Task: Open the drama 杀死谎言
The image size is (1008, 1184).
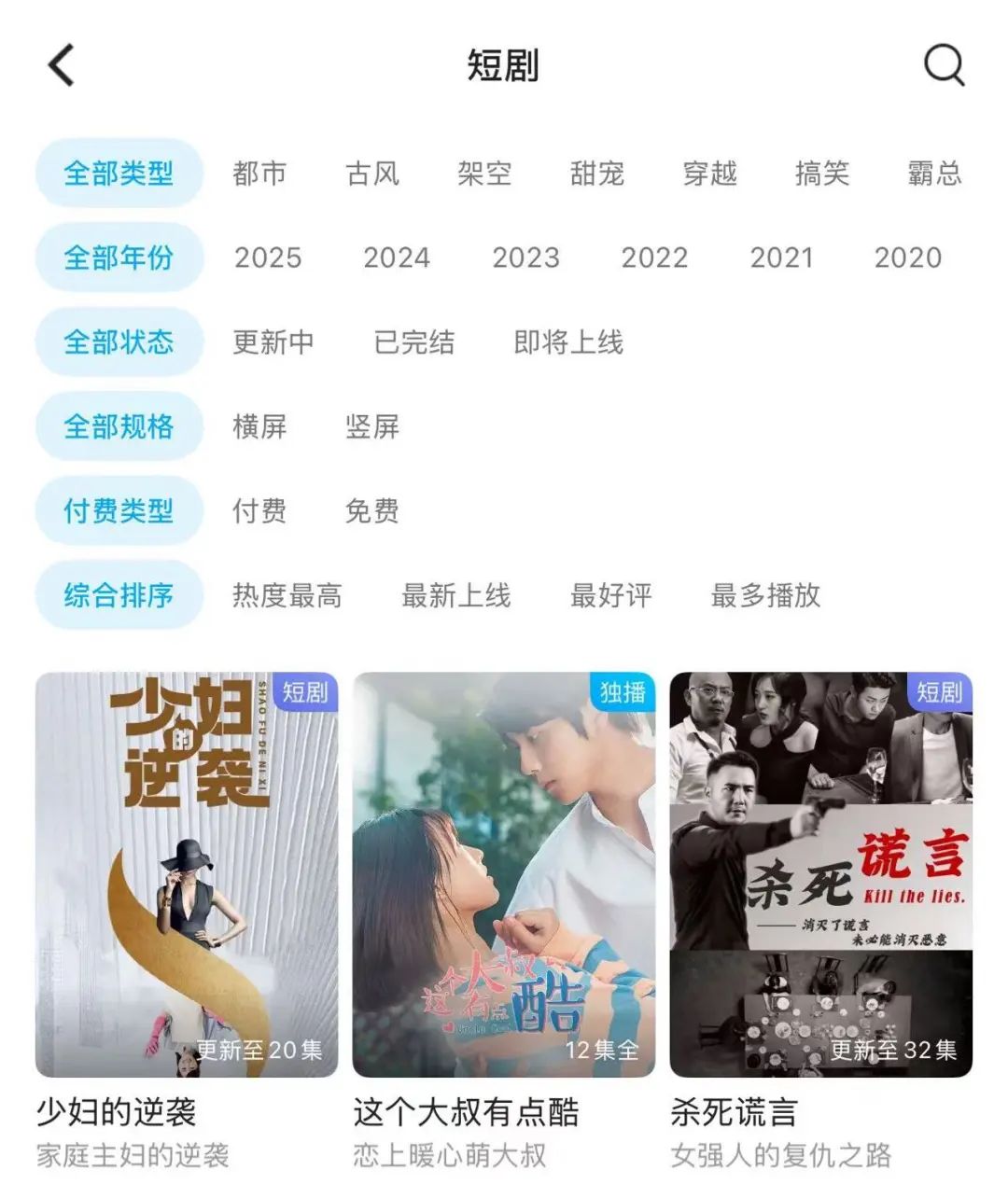Action: (821, 874)
